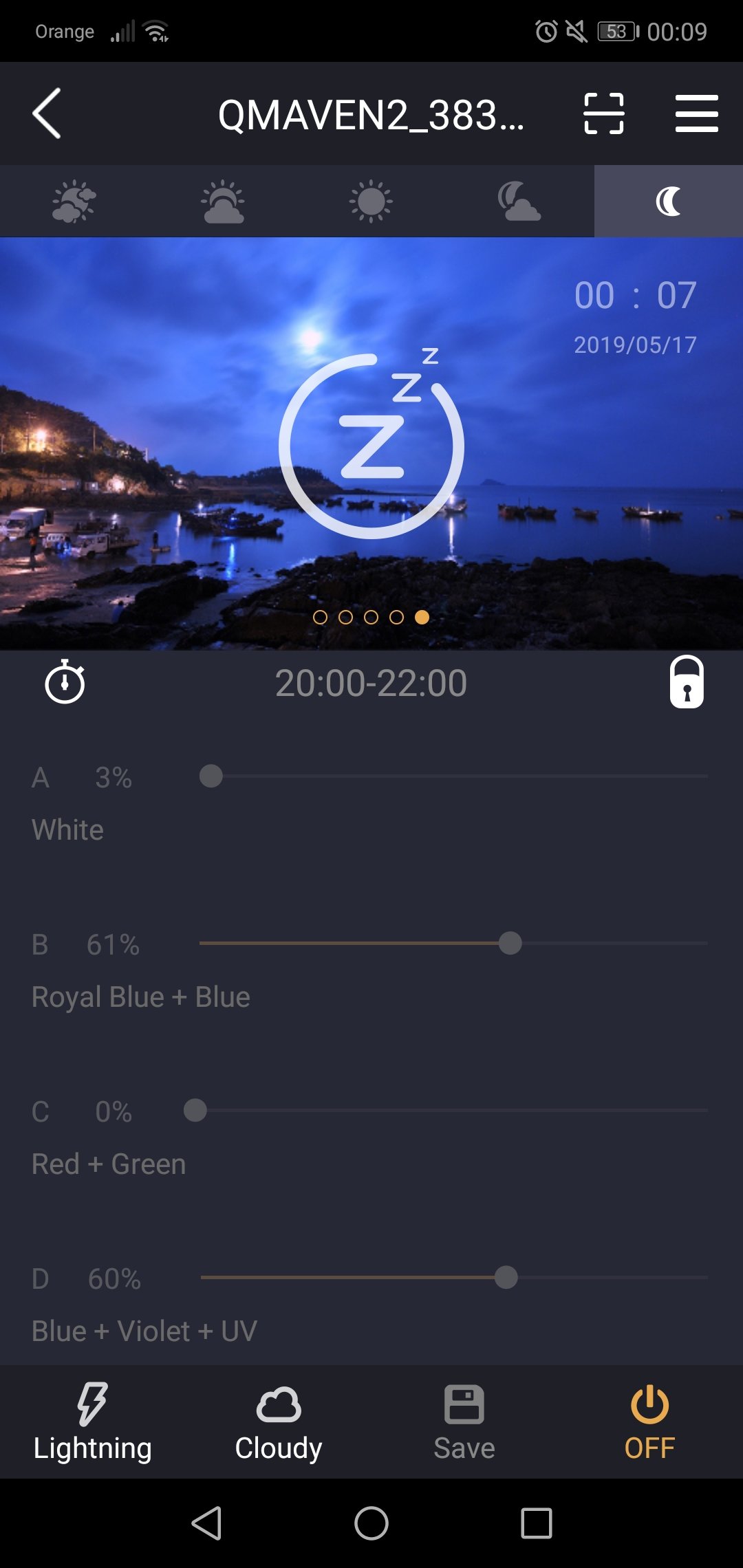This screenshot has width=743, height=1568.
Task: Select the moon with cloud evening tab
Action: click(x=519, y=202)
